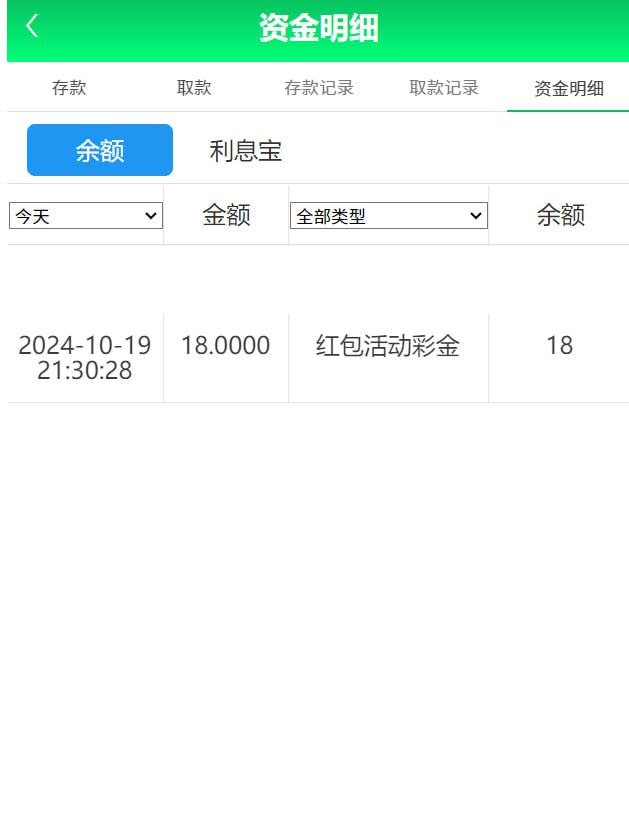Open the 取款记录 tab
This screenshot has width=629, height=825.
pyautogui.click(x=444, y=88)
